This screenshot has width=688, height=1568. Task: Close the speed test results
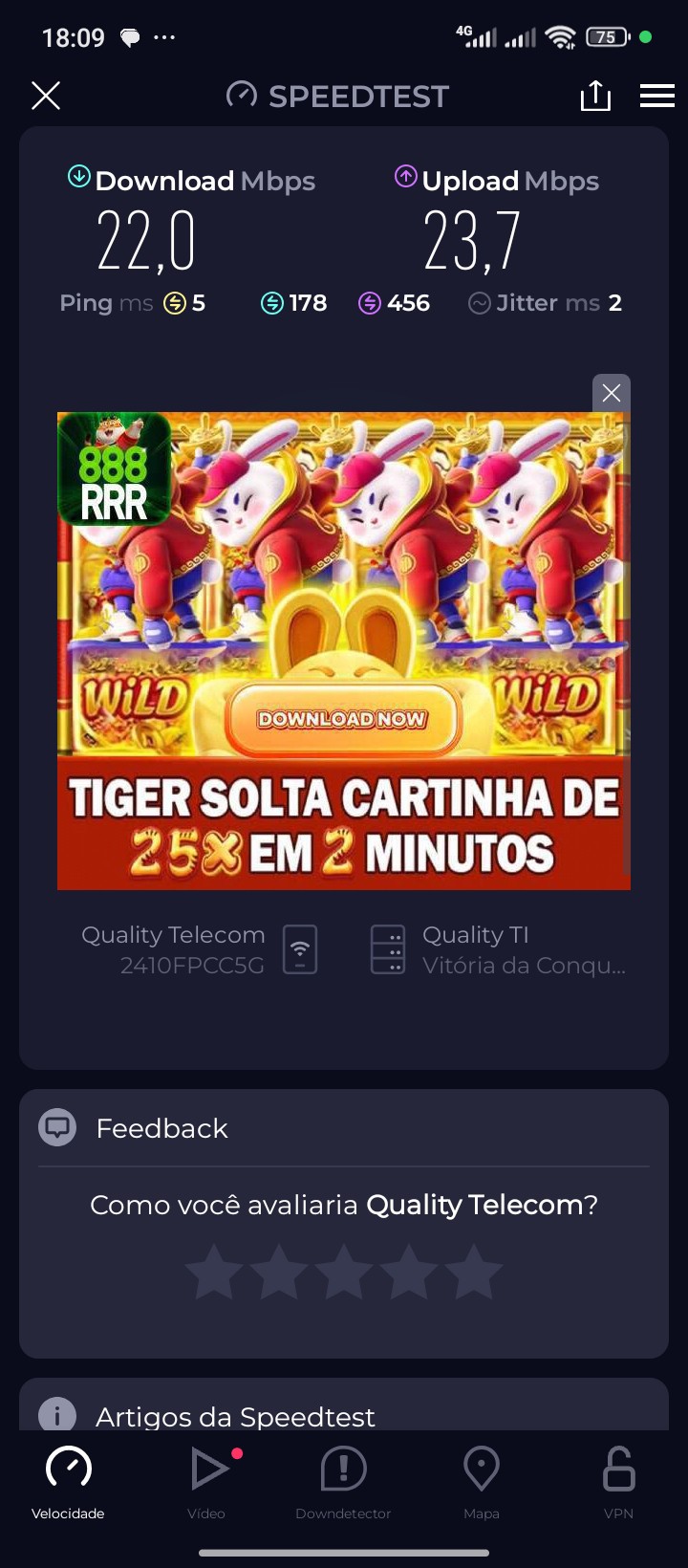coord(46,96)
